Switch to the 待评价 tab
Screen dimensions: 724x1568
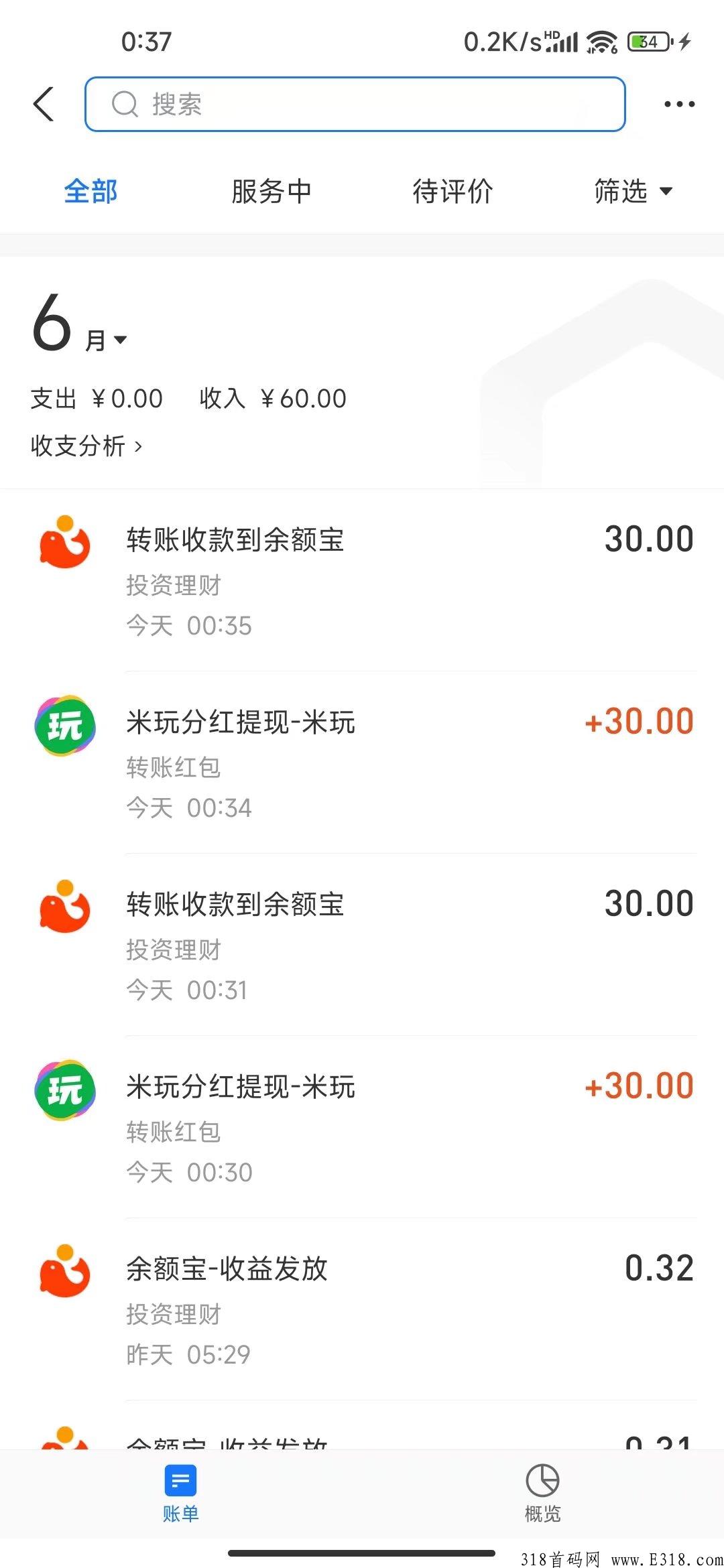coord(452,192)
